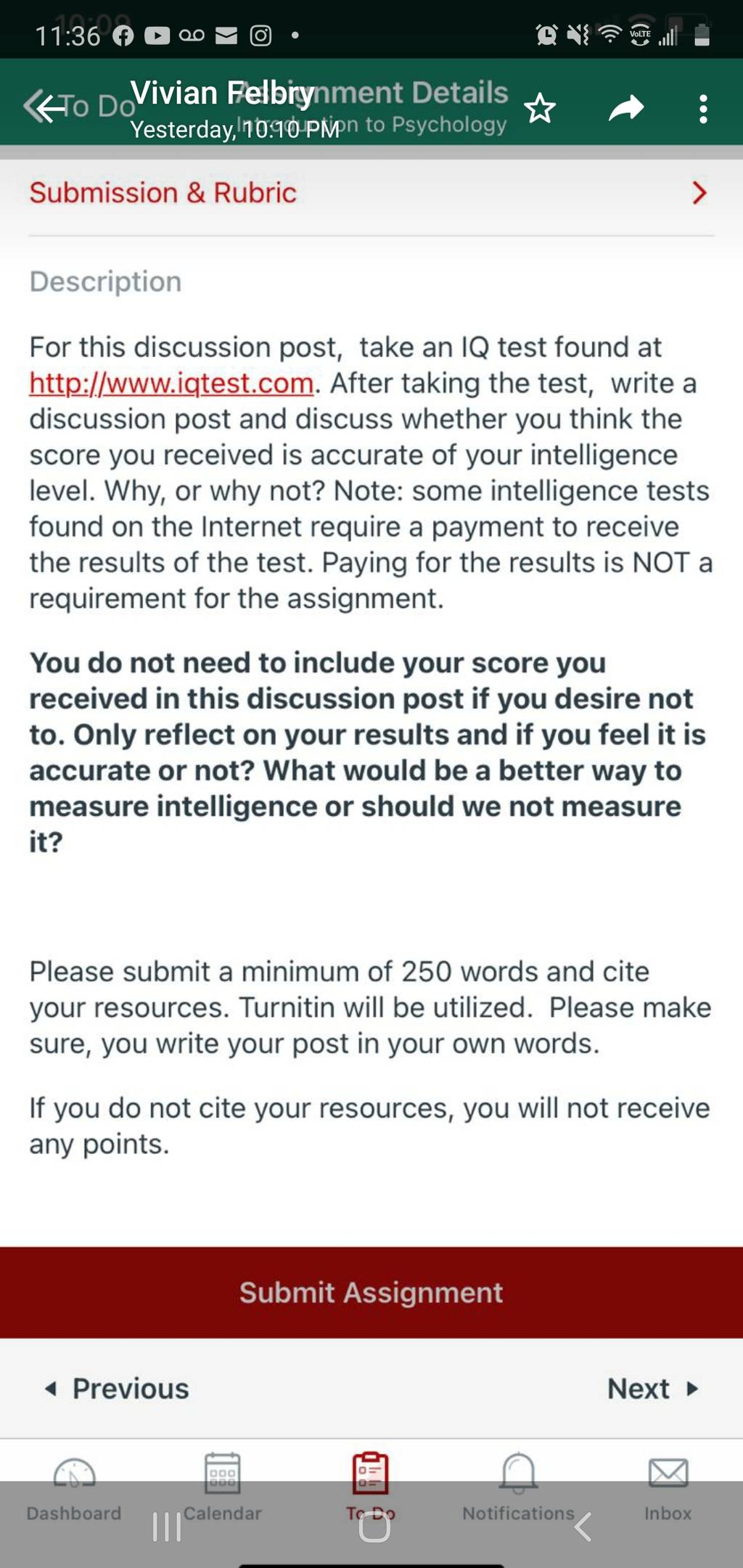Select the To Do tab
Image resolution: width=743 pixels, height=1568 pixels.
coord(371,1487)
